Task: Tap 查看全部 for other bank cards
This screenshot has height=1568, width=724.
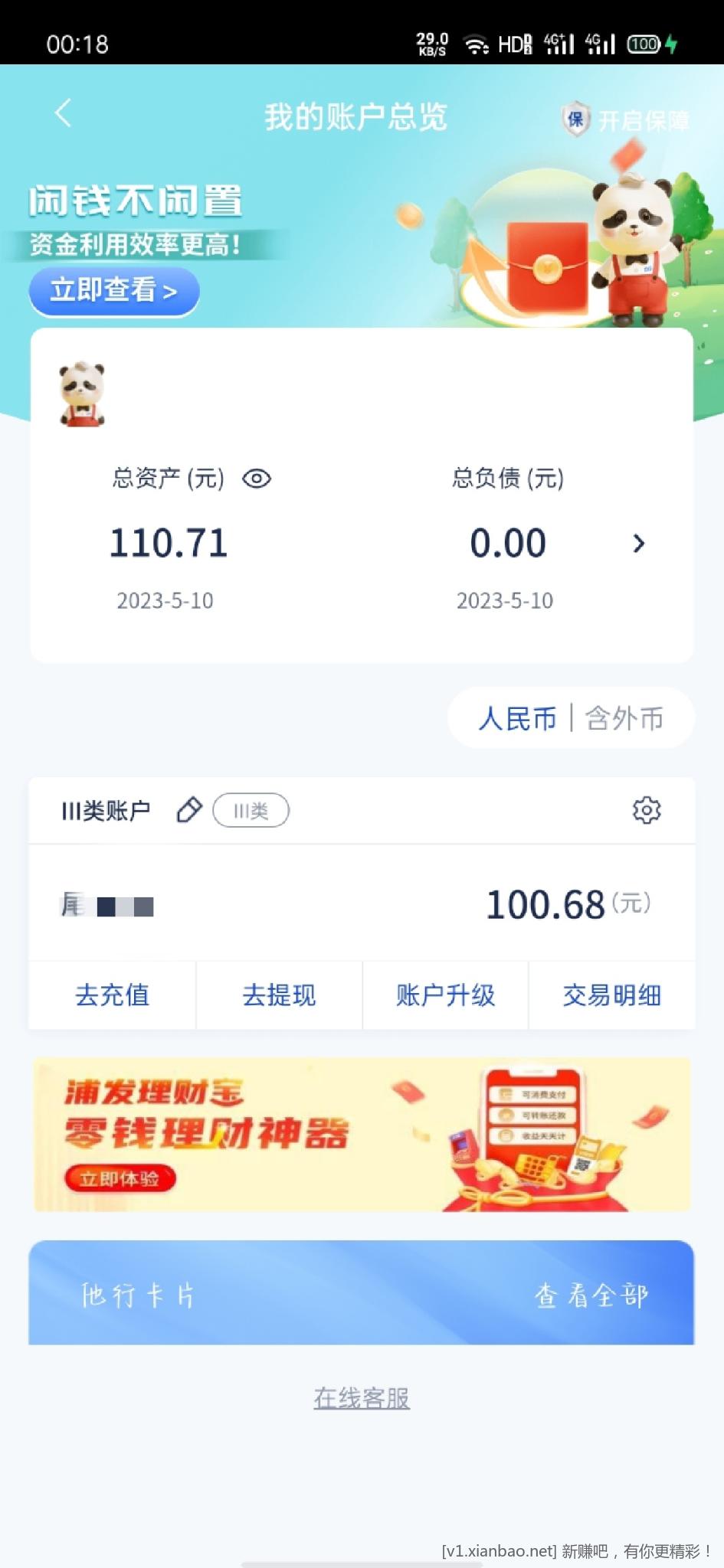Action: point(591,1295)
